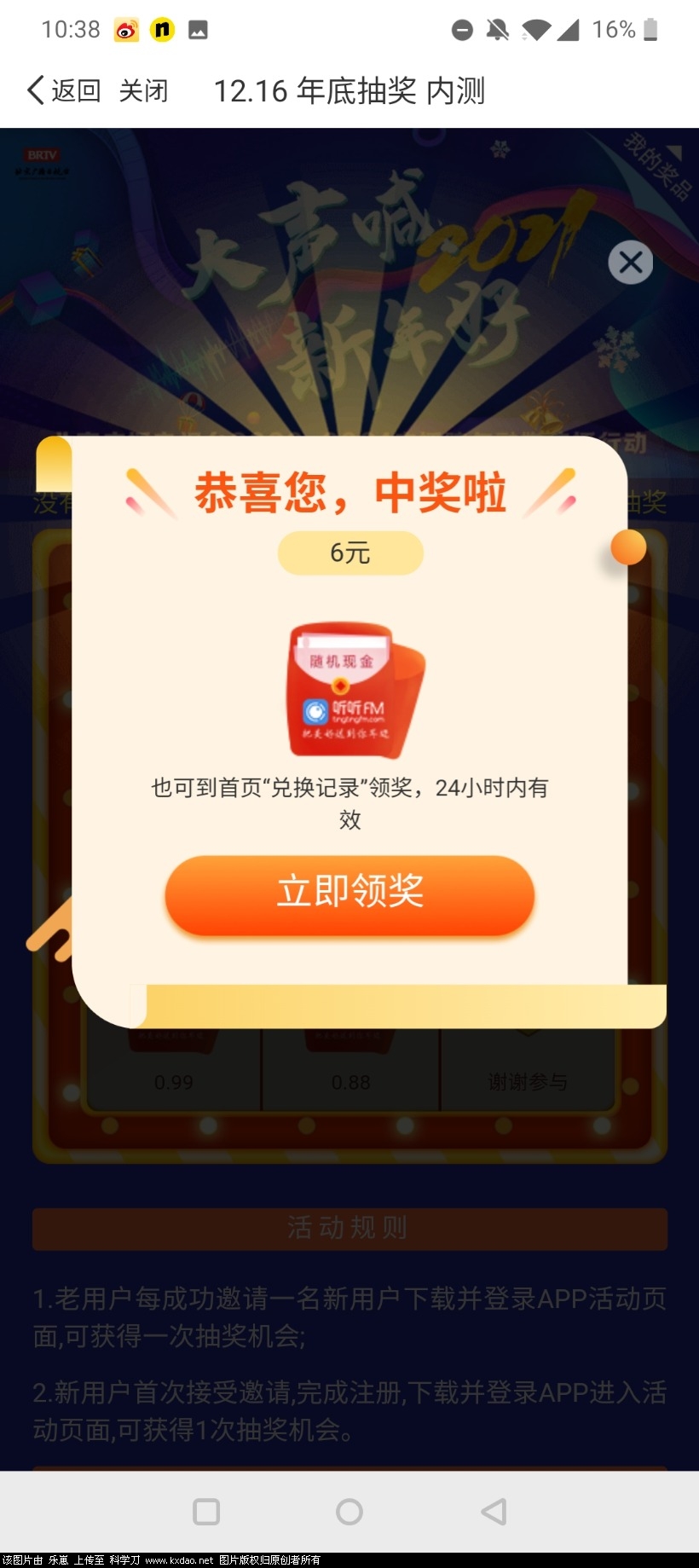Go to the system home screen
This screenshot has width=699, height=1568.
click(349, 1512)
